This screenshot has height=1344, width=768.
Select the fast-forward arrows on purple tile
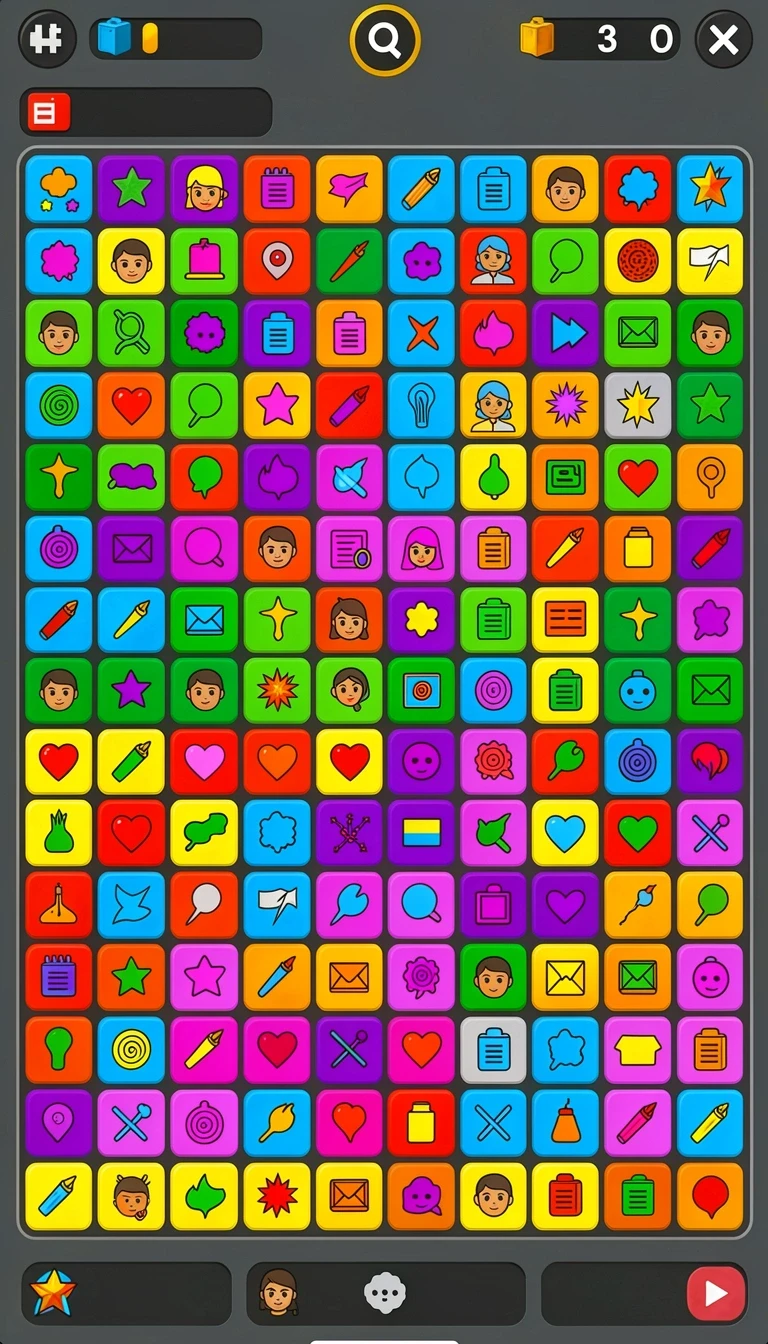coord(566,333)
